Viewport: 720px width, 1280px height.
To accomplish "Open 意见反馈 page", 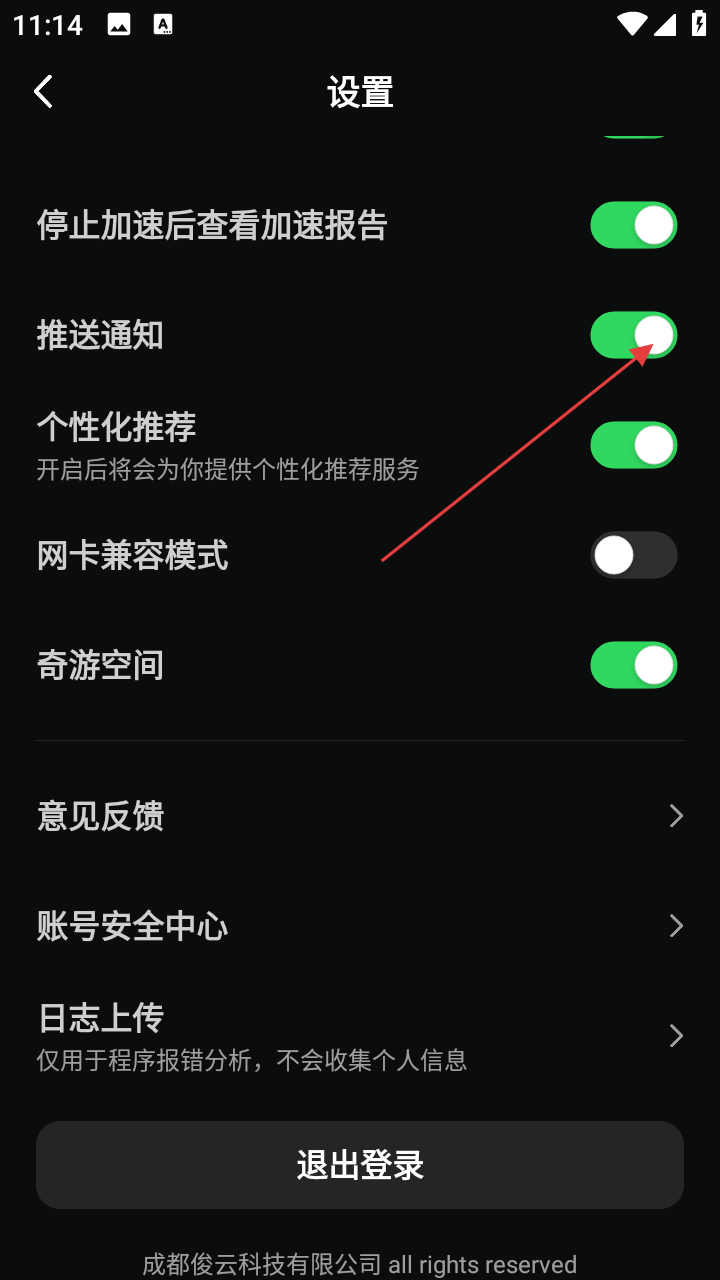I will click(x=360, y=816).
